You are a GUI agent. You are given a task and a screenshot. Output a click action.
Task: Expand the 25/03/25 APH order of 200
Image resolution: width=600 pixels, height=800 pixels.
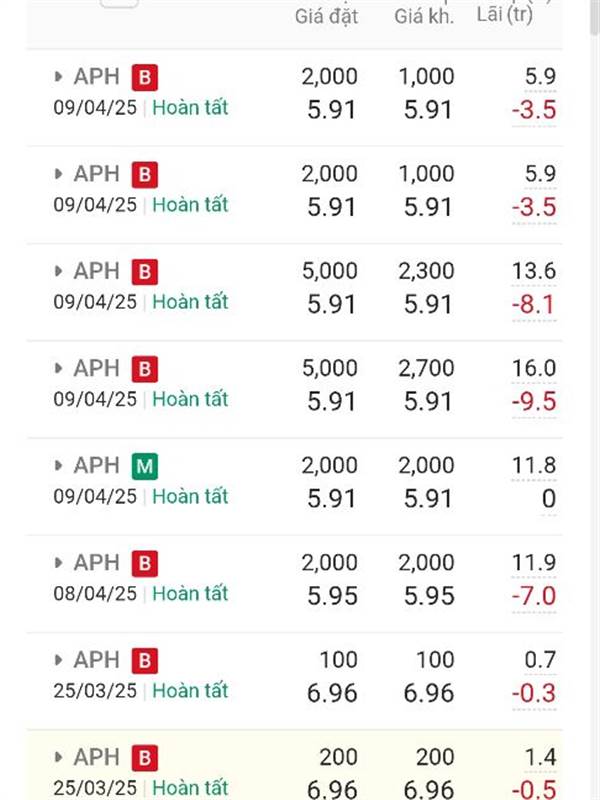(x=59, y=757)
